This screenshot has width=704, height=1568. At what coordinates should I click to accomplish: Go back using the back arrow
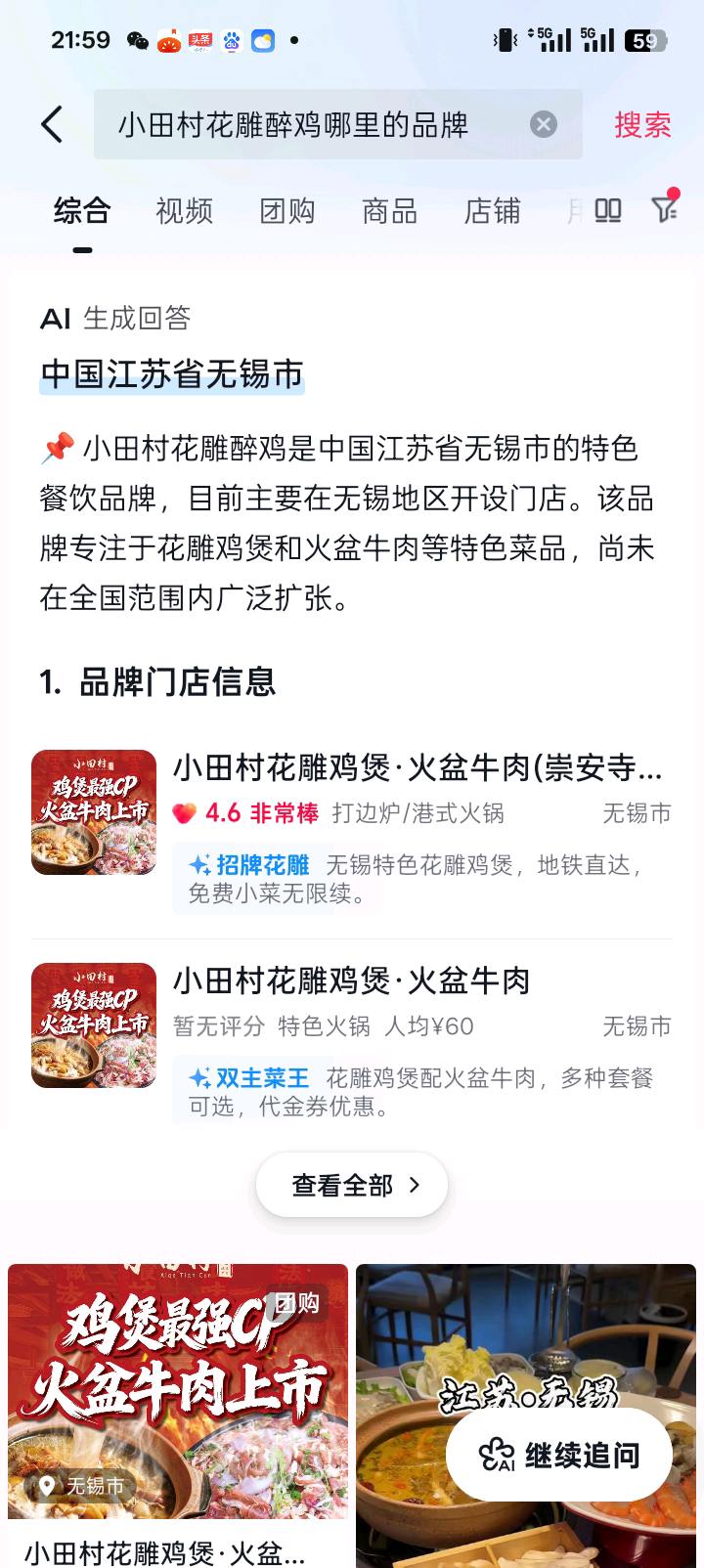pyautogui.click(x=53, y=125)
